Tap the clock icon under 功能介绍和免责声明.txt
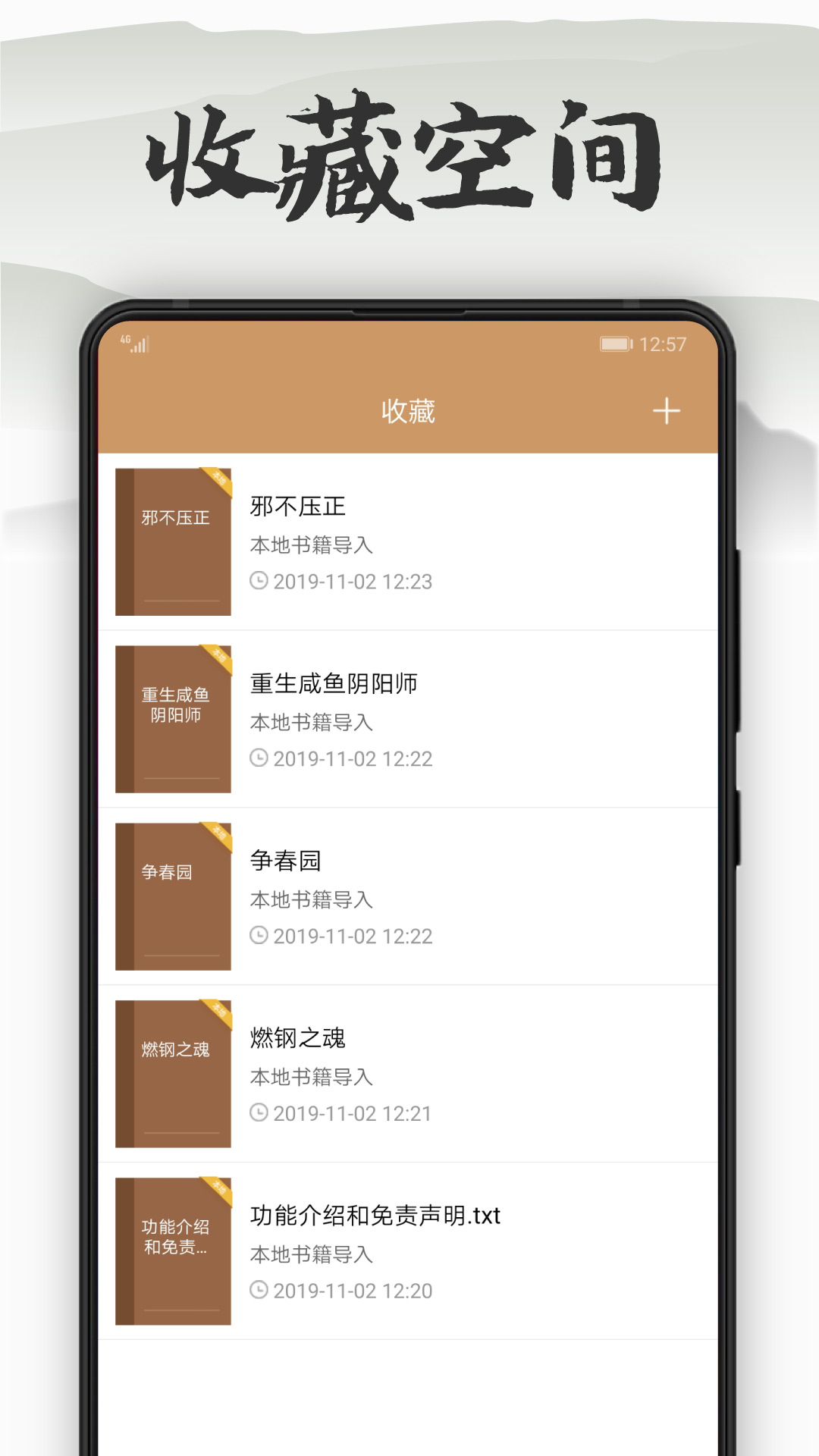Viewport: 819px width, 1456px height. tap(261, 1289)
